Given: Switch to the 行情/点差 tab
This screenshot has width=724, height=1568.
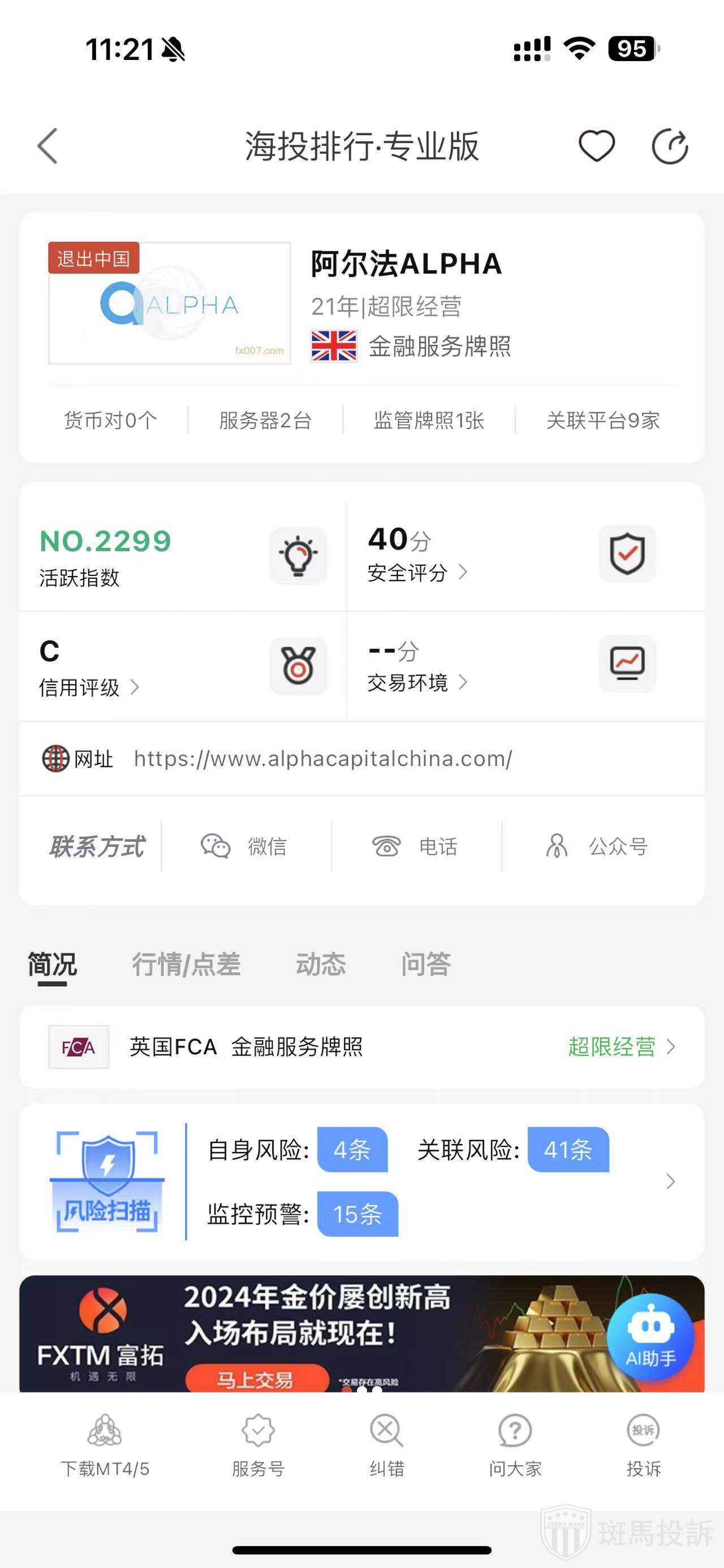Looking at the screenshot, I should coord(186,964).
